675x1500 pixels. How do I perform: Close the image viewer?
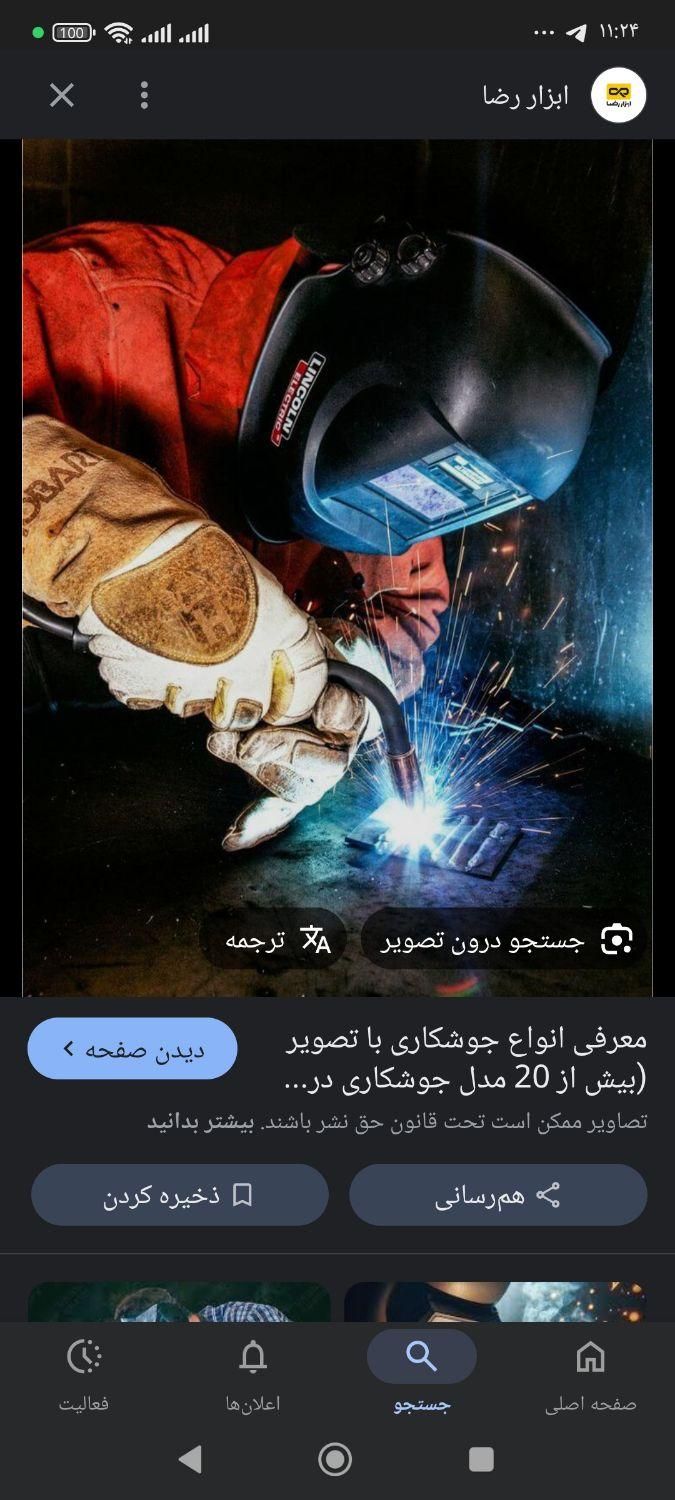(x=62, y=96)
